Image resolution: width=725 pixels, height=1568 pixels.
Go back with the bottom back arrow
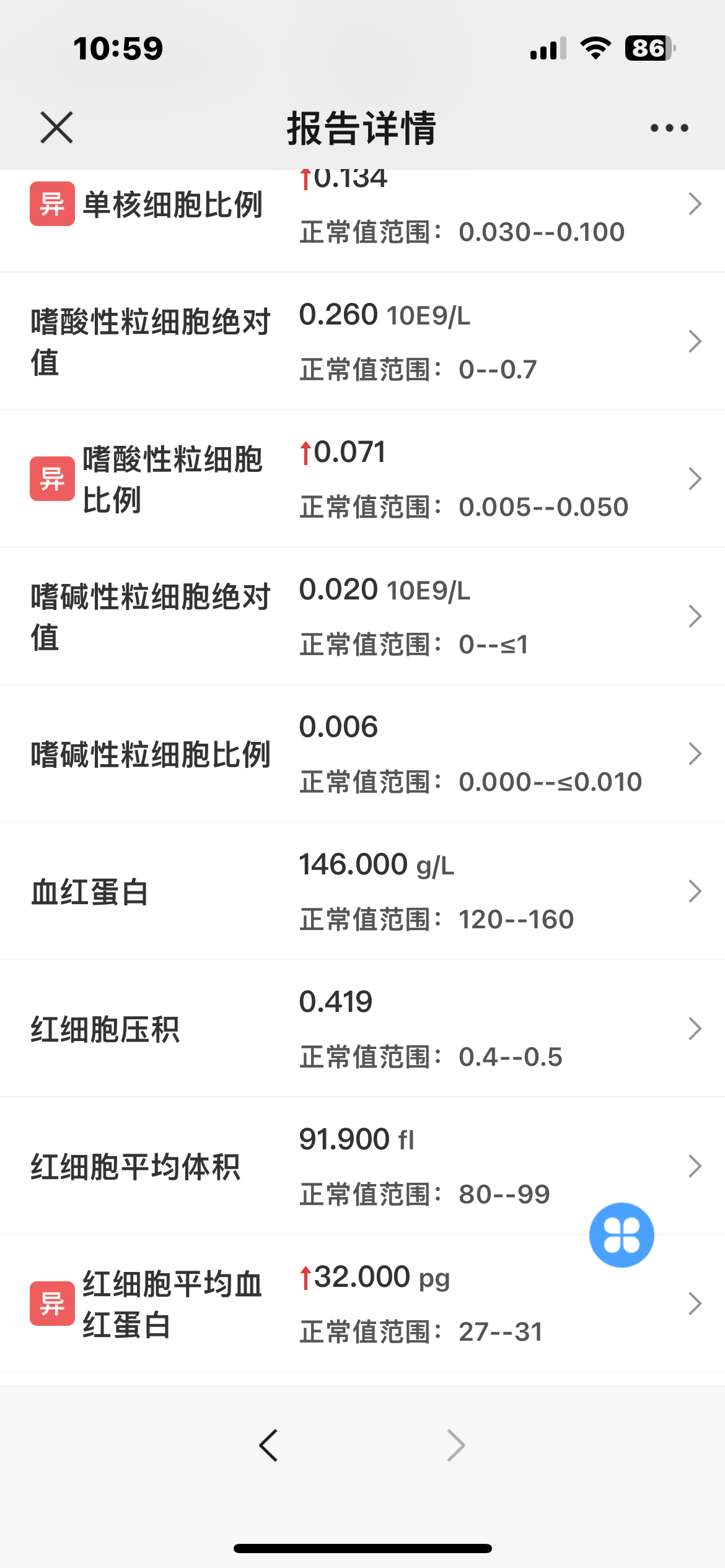[268, 1445]
